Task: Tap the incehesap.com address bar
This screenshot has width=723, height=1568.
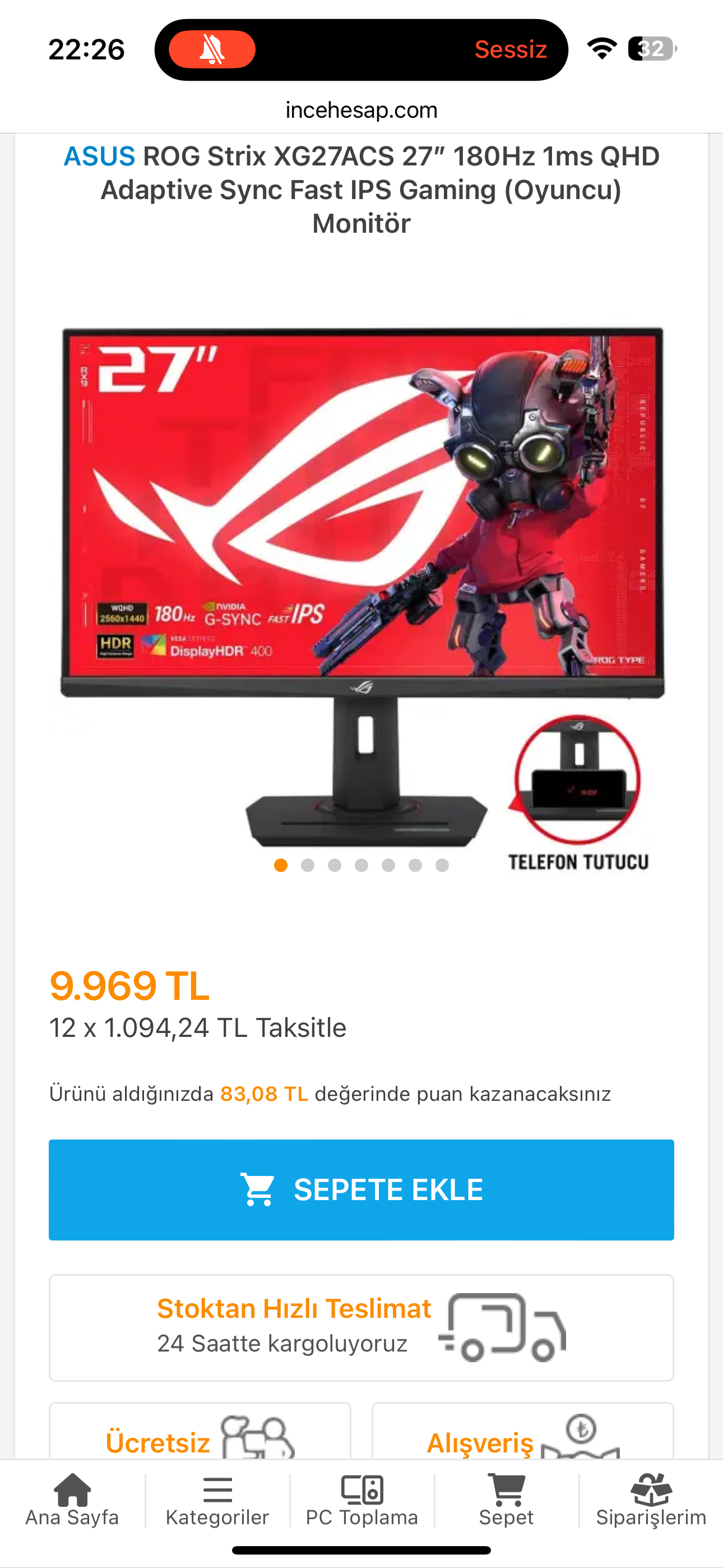Action: pos(361,110)
